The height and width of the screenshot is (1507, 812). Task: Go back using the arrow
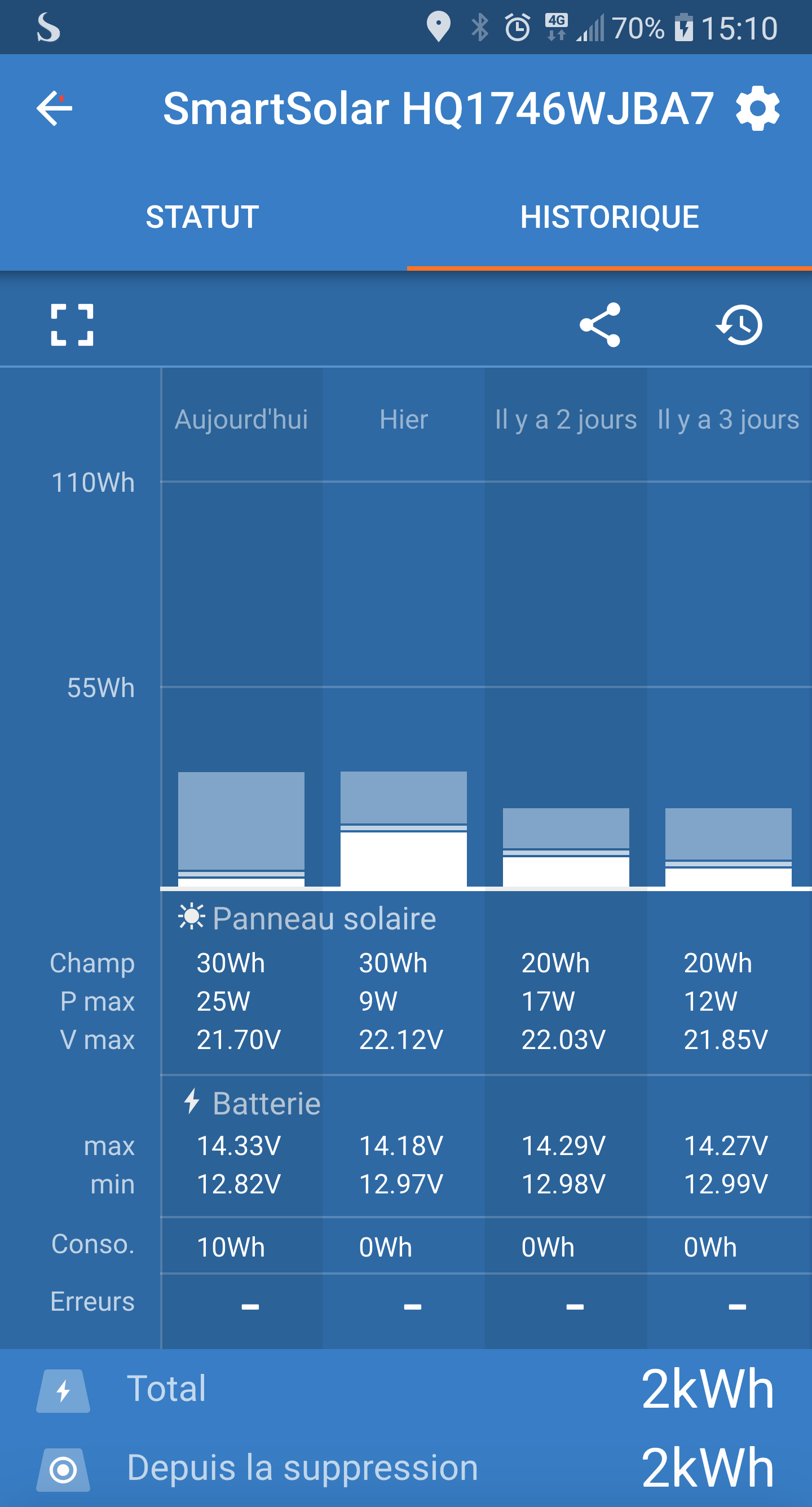click(x=54, y=108)
